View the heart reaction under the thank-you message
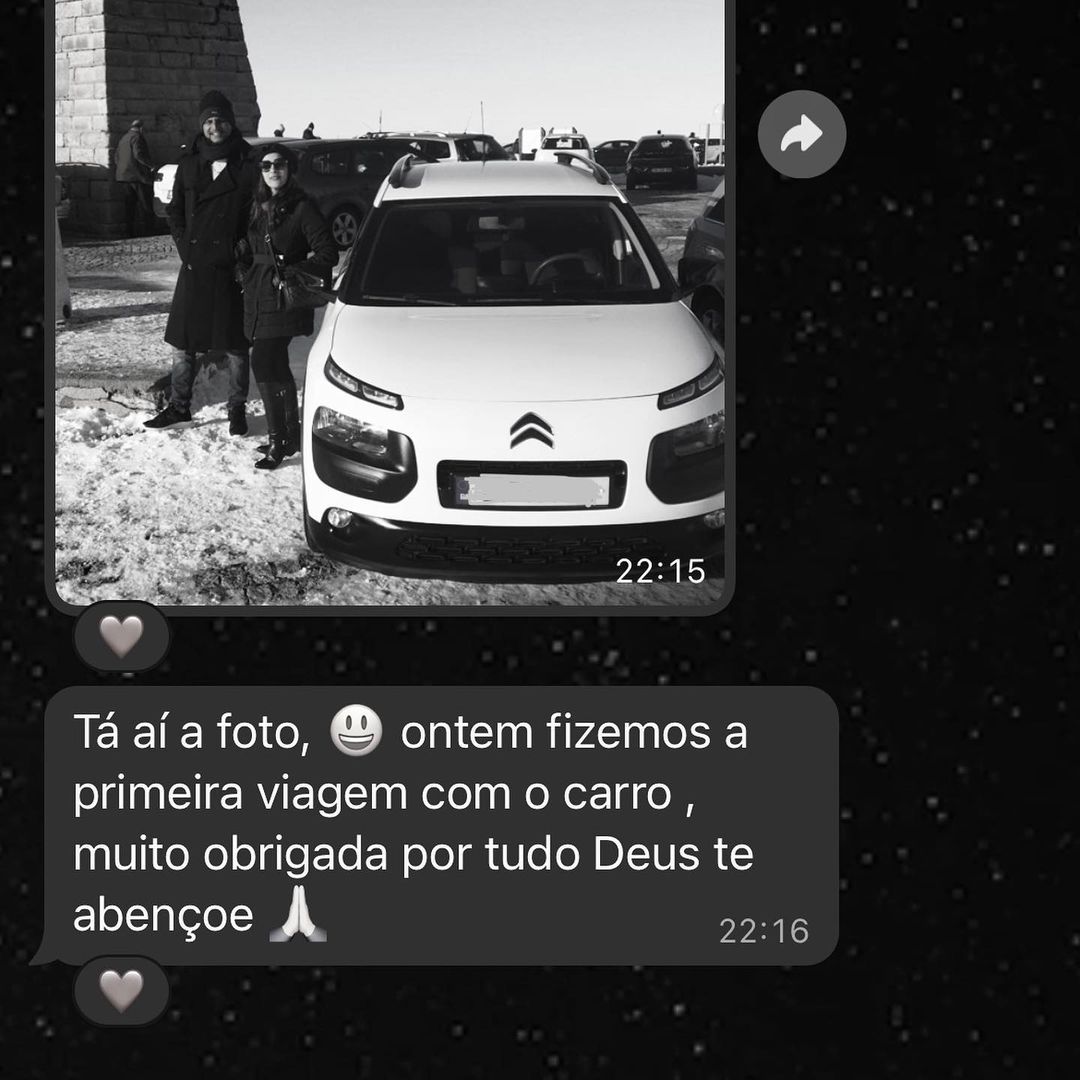This screenshot has height=1080, width=1080. tap(122, 991)
